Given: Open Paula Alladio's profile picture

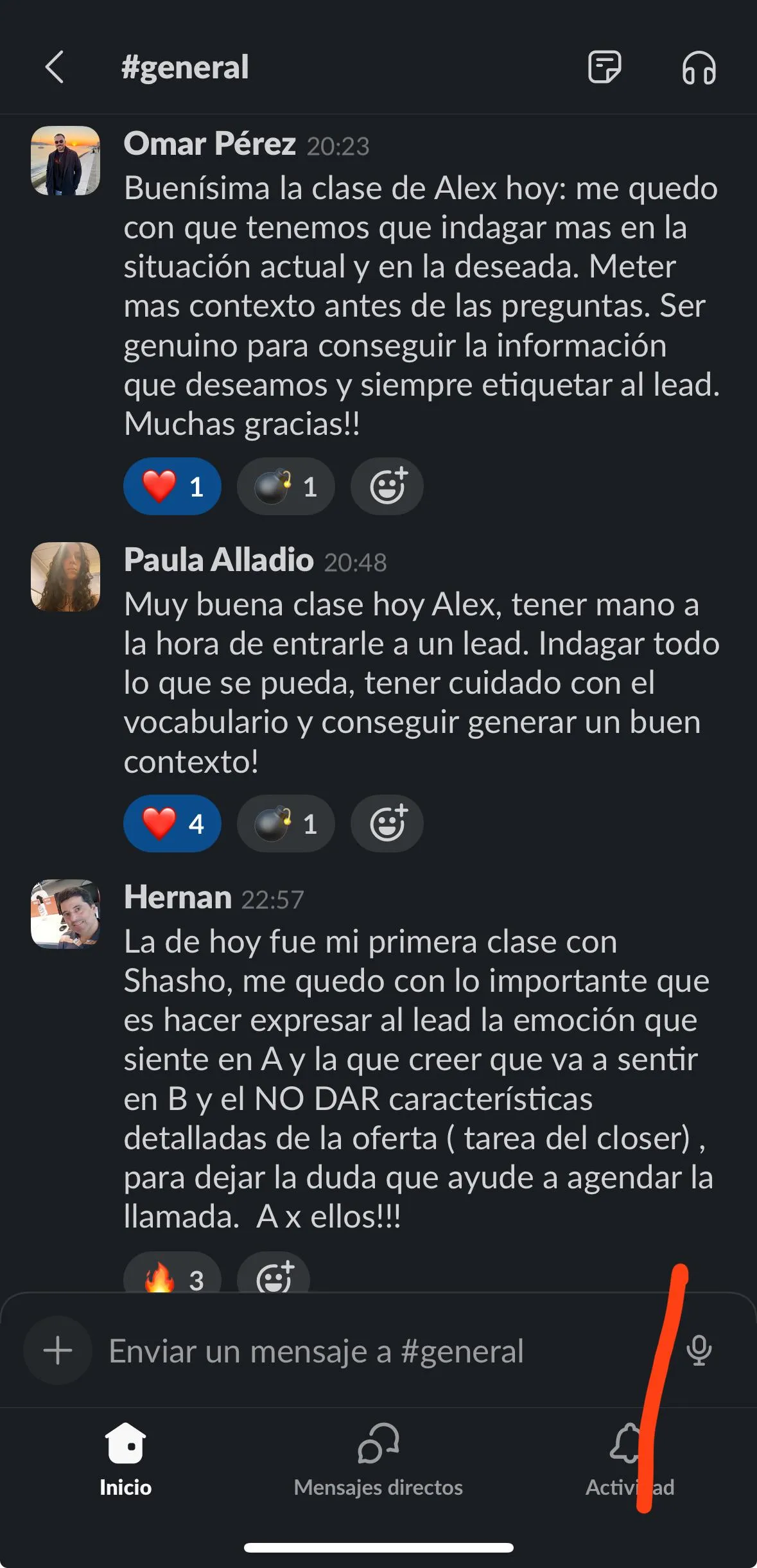Looking at the screenshot, I should click(65, 577).
